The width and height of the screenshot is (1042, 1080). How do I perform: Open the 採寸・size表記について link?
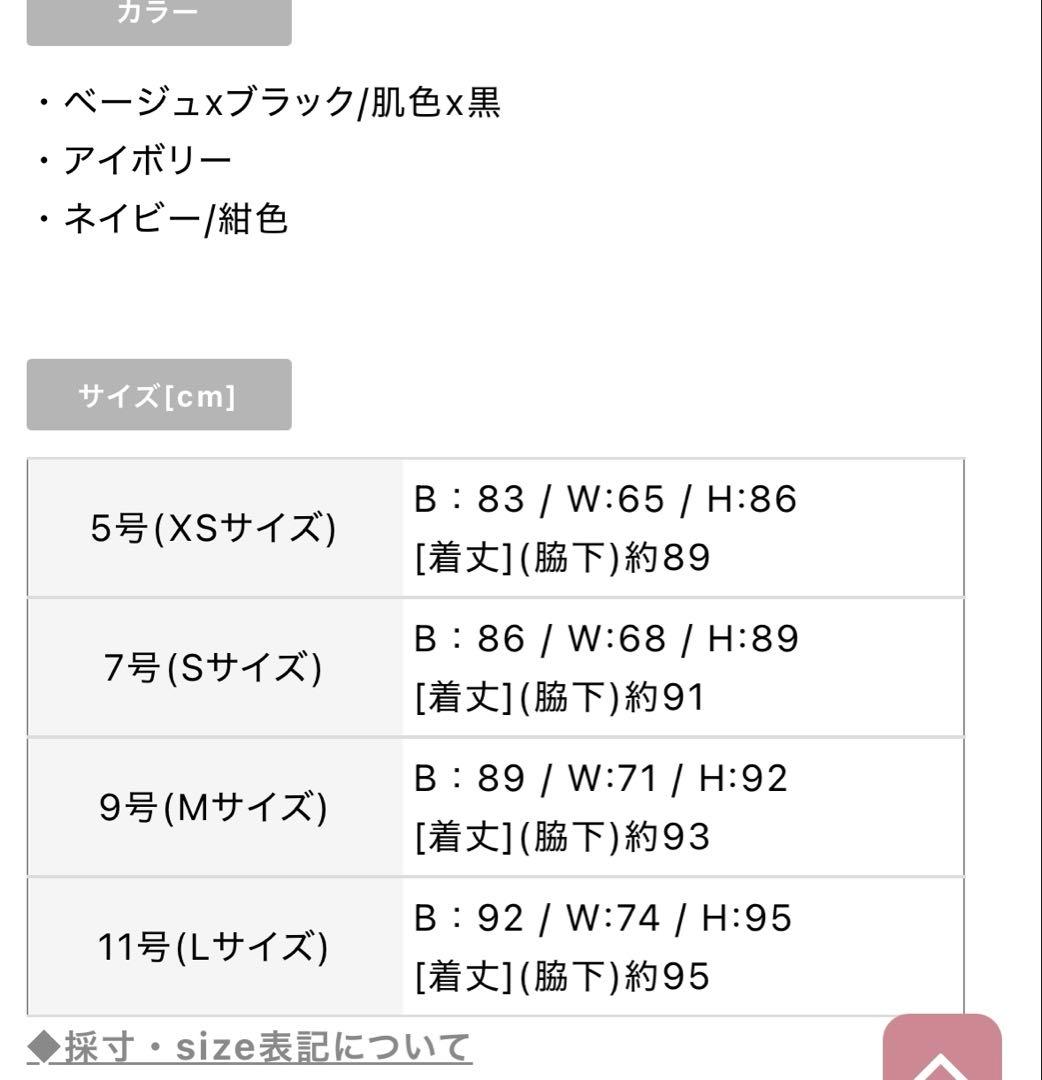tap(249, 1047)
